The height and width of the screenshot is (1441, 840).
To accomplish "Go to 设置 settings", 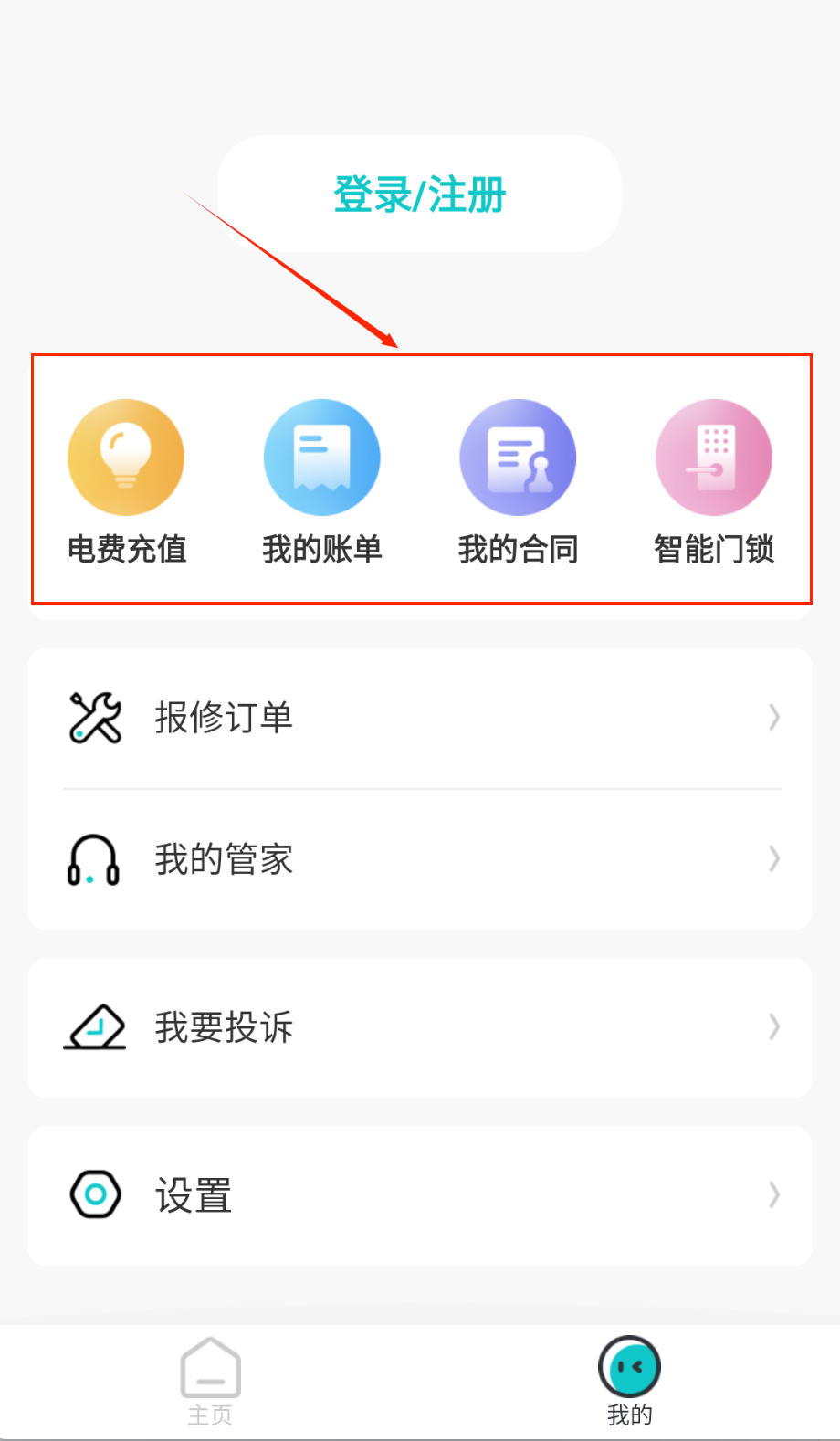I will pyautogui.click(x=419, y=1195).
